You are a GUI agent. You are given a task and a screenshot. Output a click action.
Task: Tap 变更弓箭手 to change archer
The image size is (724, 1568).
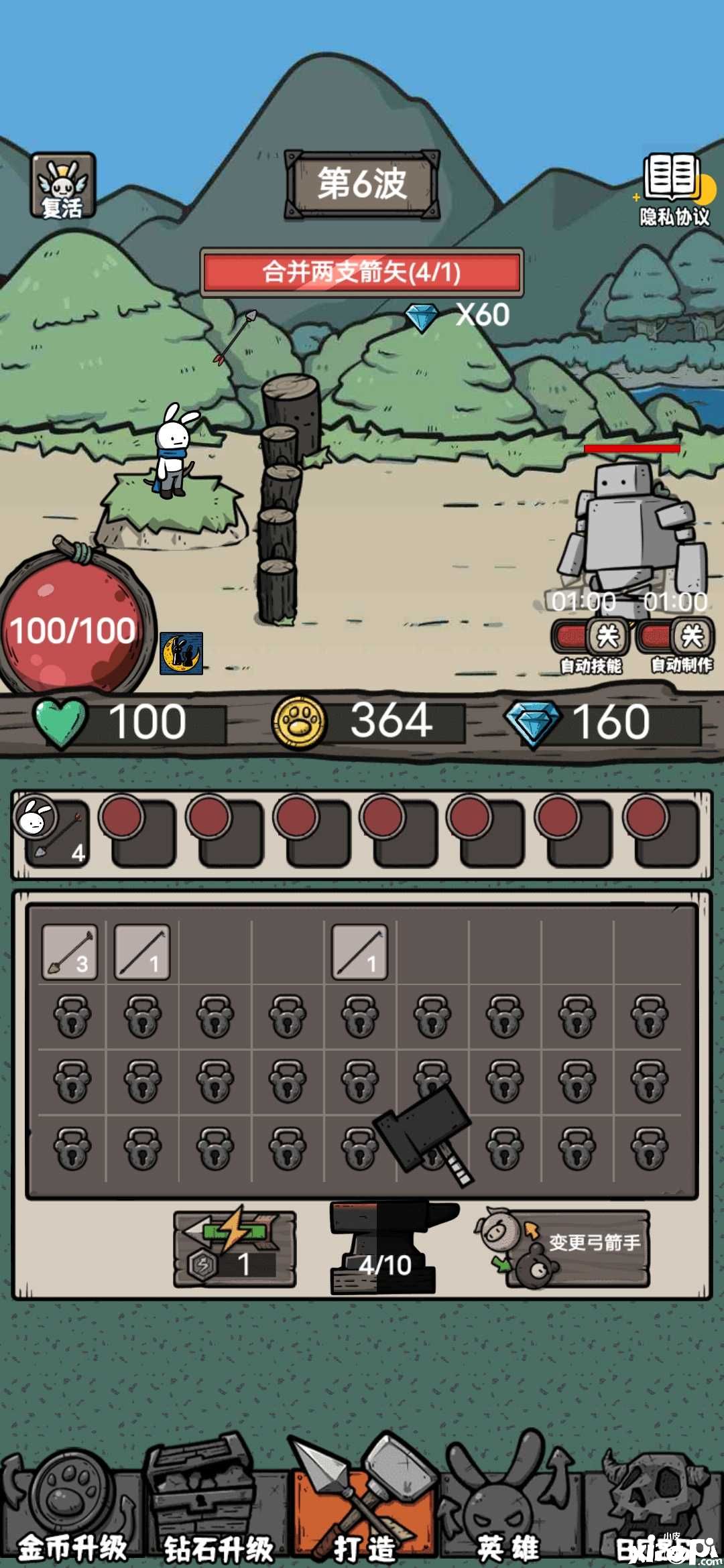pyautogui.click(x=575, y=1249)
